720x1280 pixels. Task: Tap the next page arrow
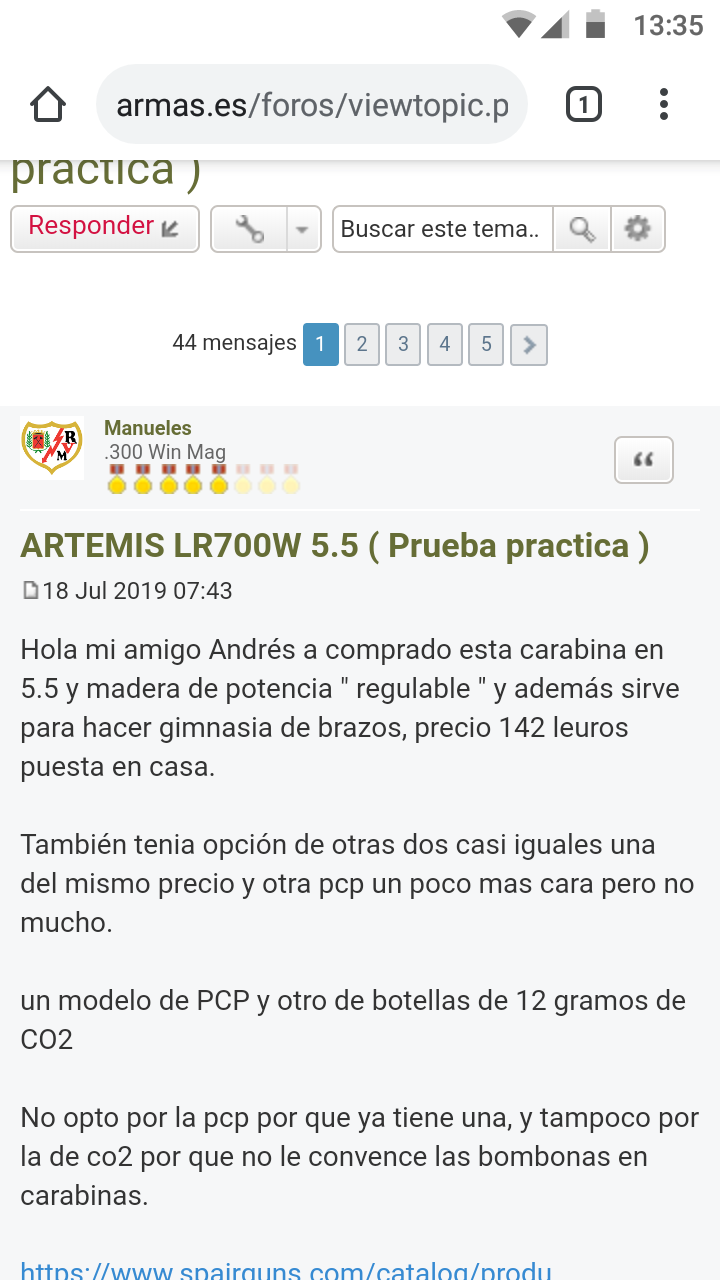529,344
